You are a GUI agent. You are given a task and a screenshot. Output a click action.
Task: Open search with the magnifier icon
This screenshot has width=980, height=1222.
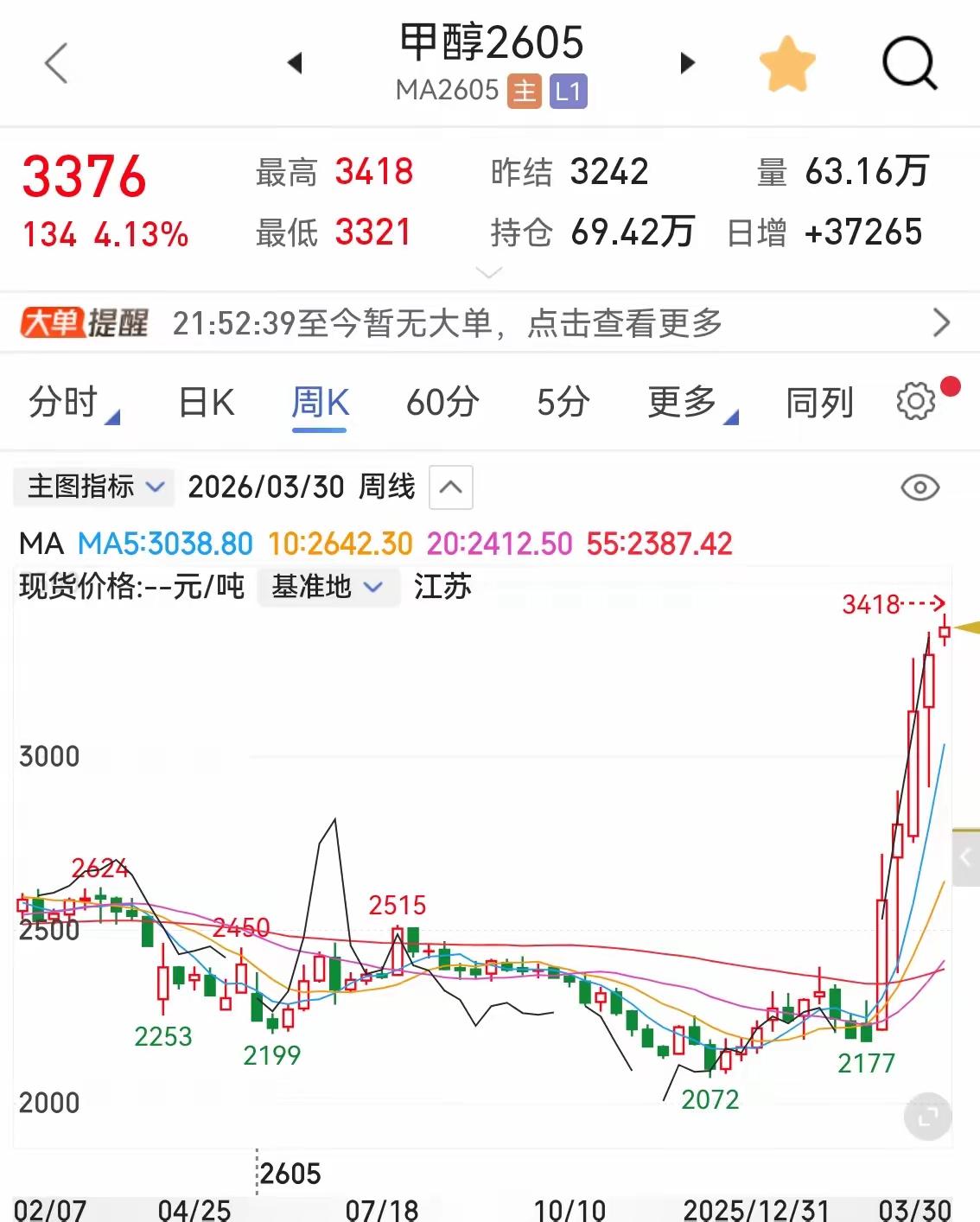click(x=908, y=63)
